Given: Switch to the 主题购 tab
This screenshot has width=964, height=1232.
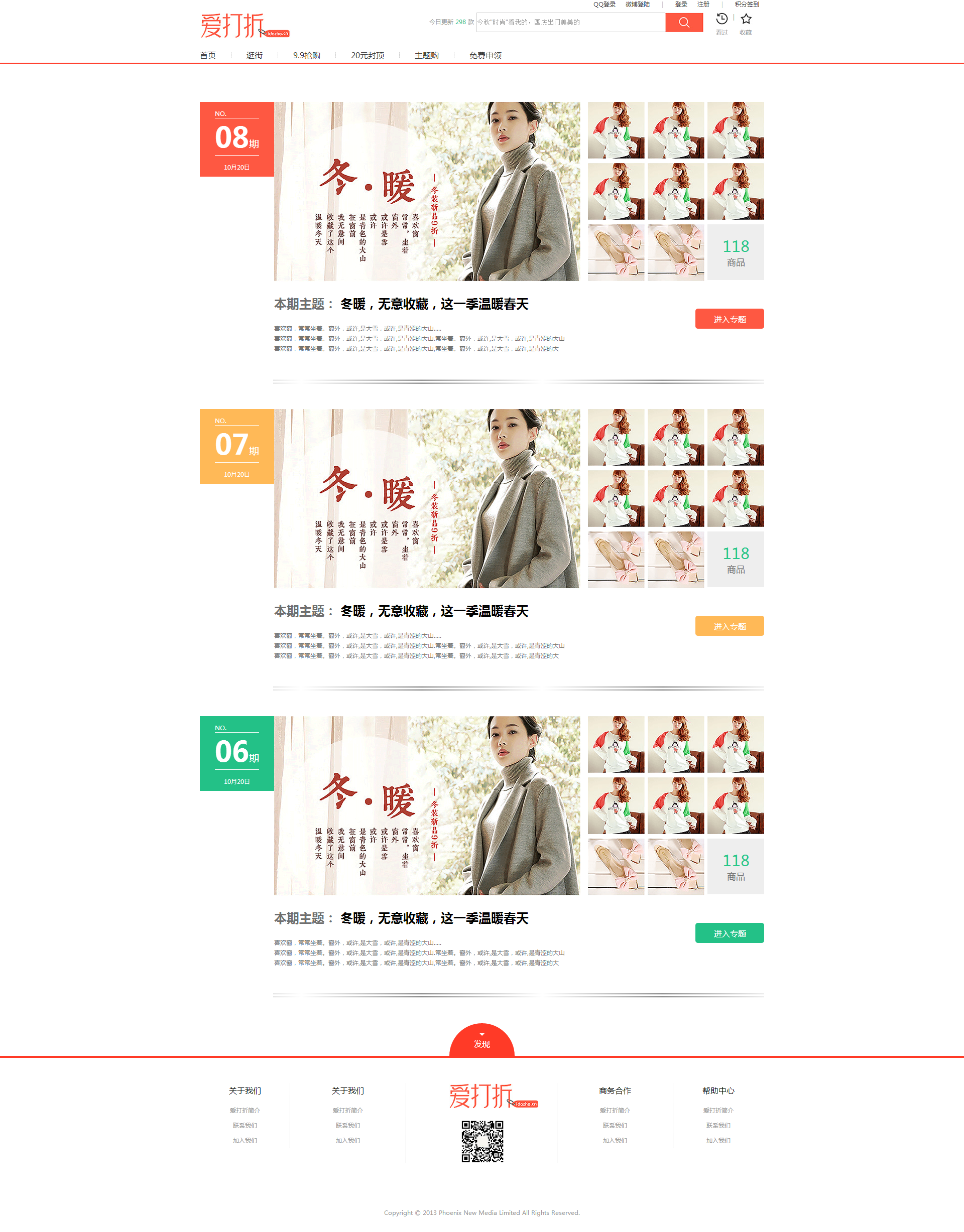Looking at the screenshot, I should [x=426, y=55].
